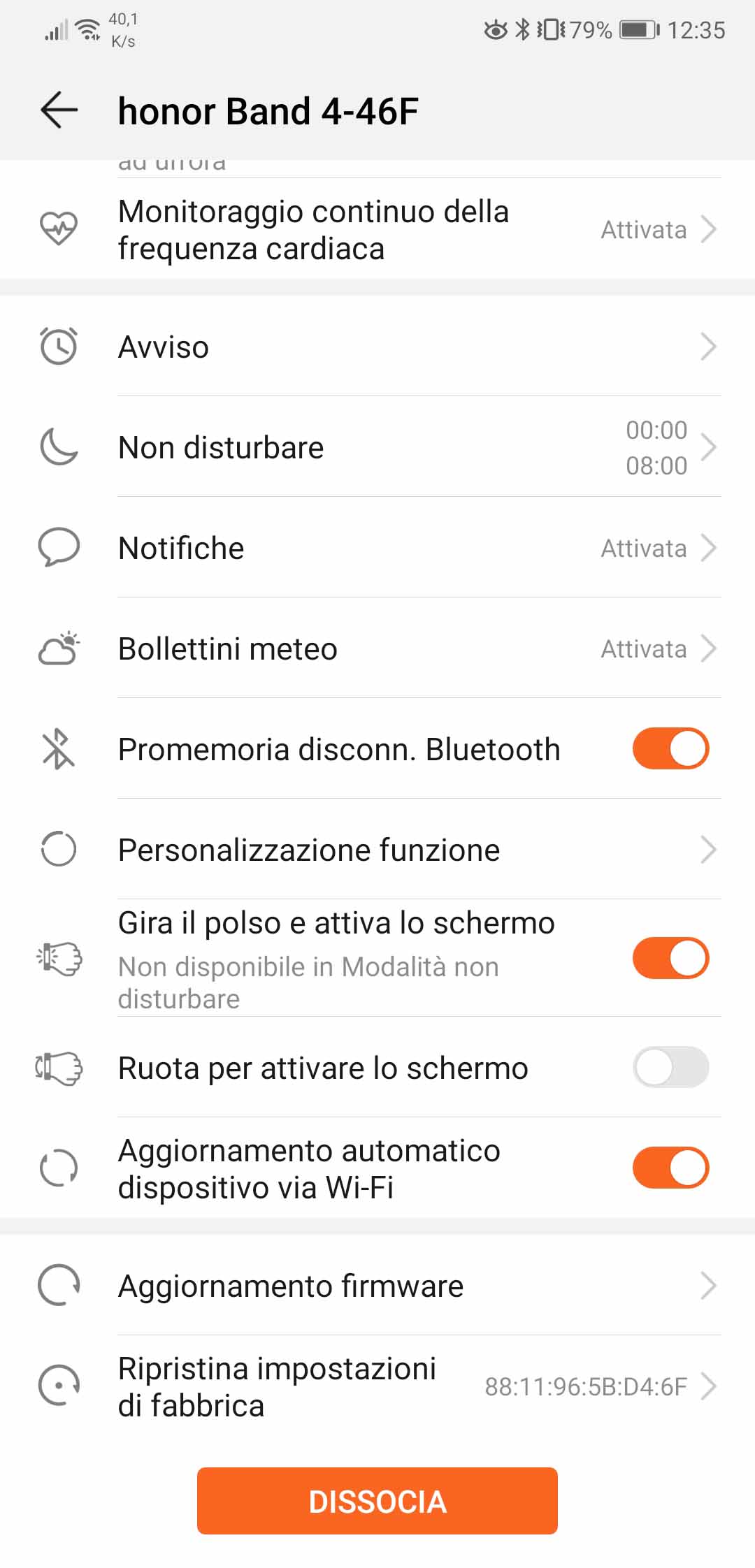Open the Avviso alarm settings
This screenshot has height=1568, width=755.
(377, 347)
